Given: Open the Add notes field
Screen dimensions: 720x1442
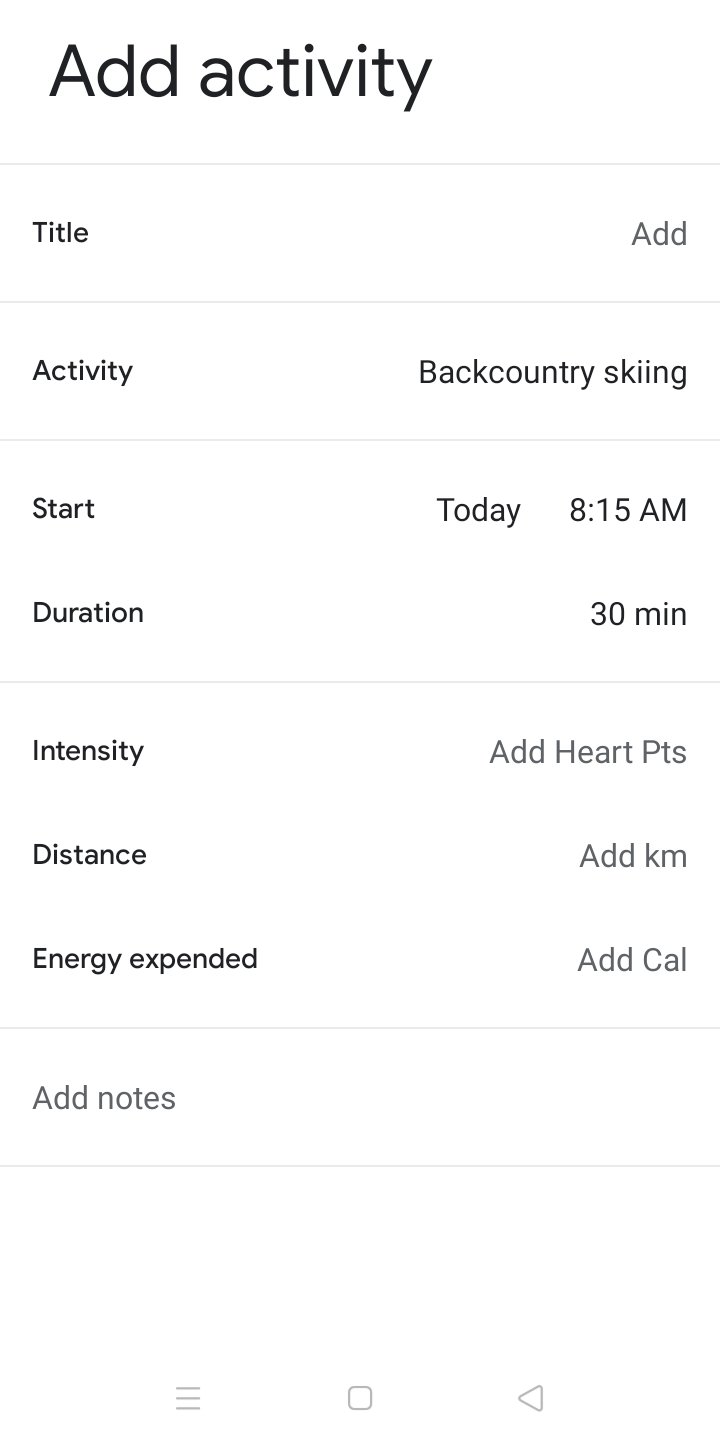Looking at the screenshot, I should coord(360,1097).
